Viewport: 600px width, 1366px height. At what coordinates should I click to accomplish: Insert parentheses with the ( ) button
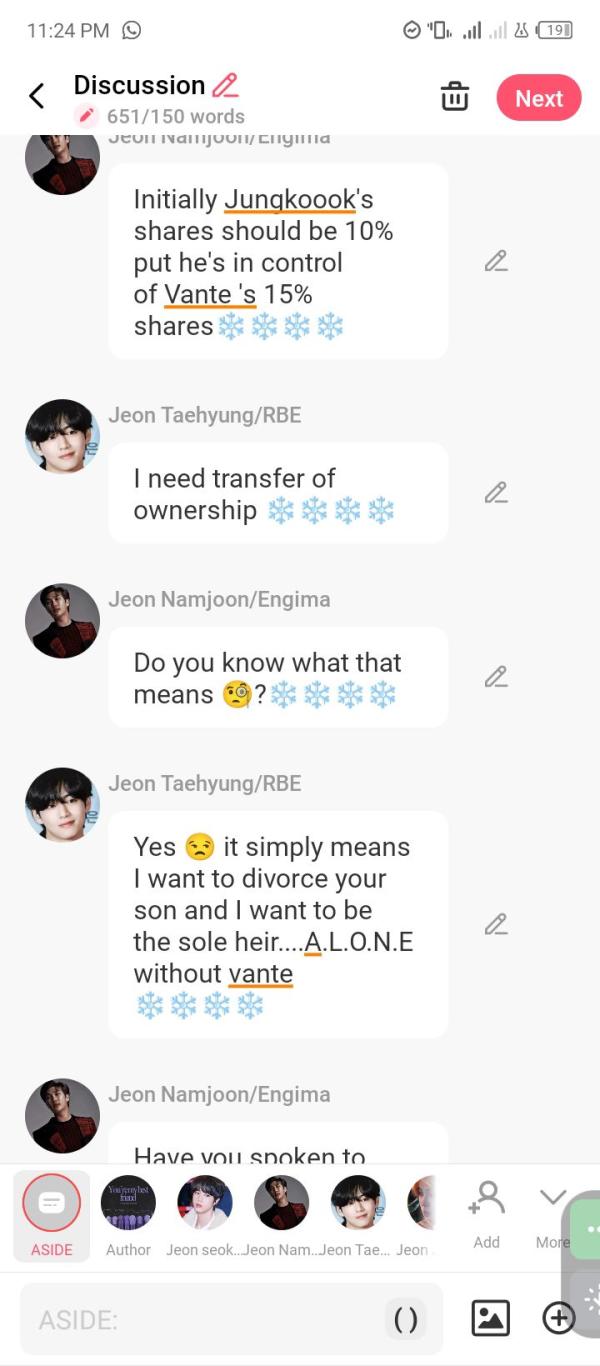point(405,1320)
